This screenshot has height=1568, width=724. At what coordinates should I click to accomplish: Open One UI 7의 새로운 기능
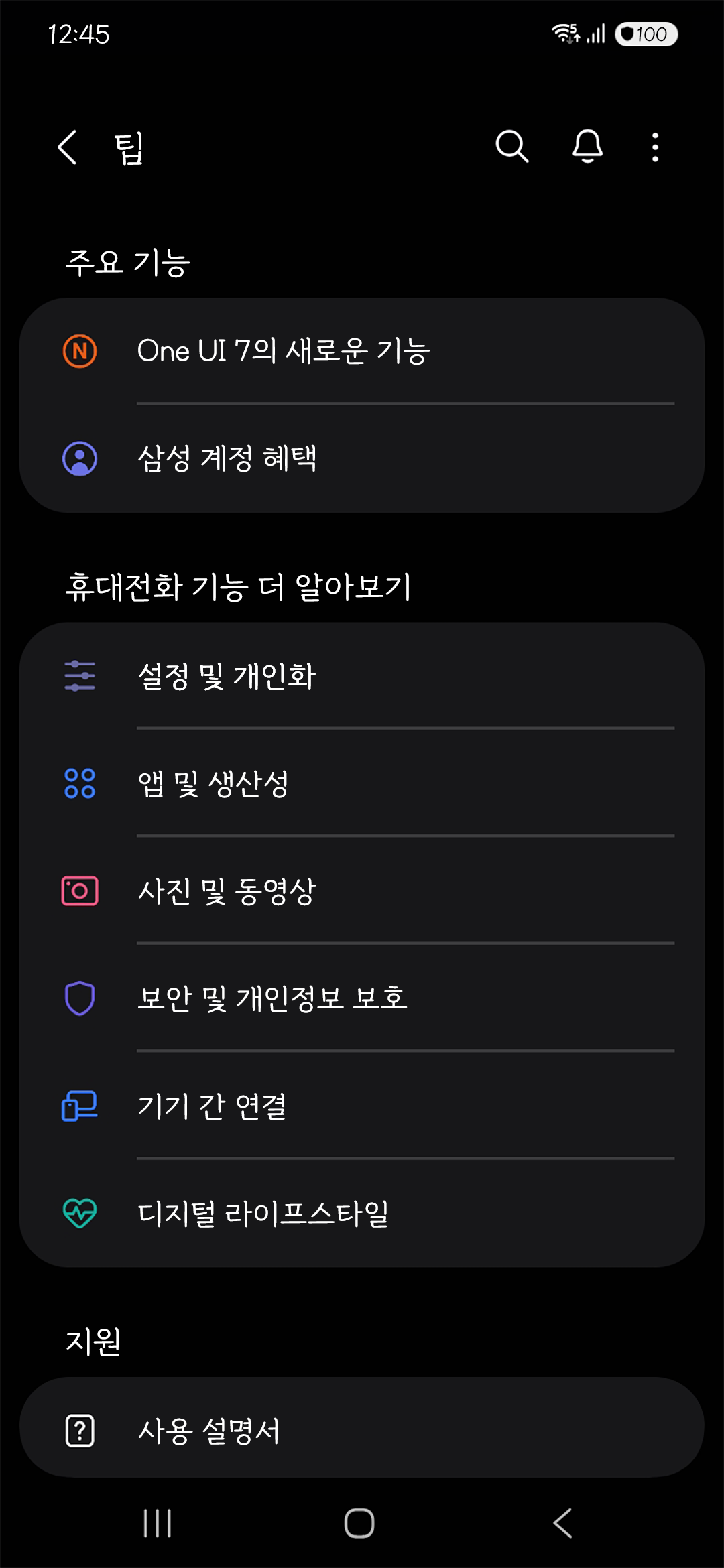click(x=362, y=351)
